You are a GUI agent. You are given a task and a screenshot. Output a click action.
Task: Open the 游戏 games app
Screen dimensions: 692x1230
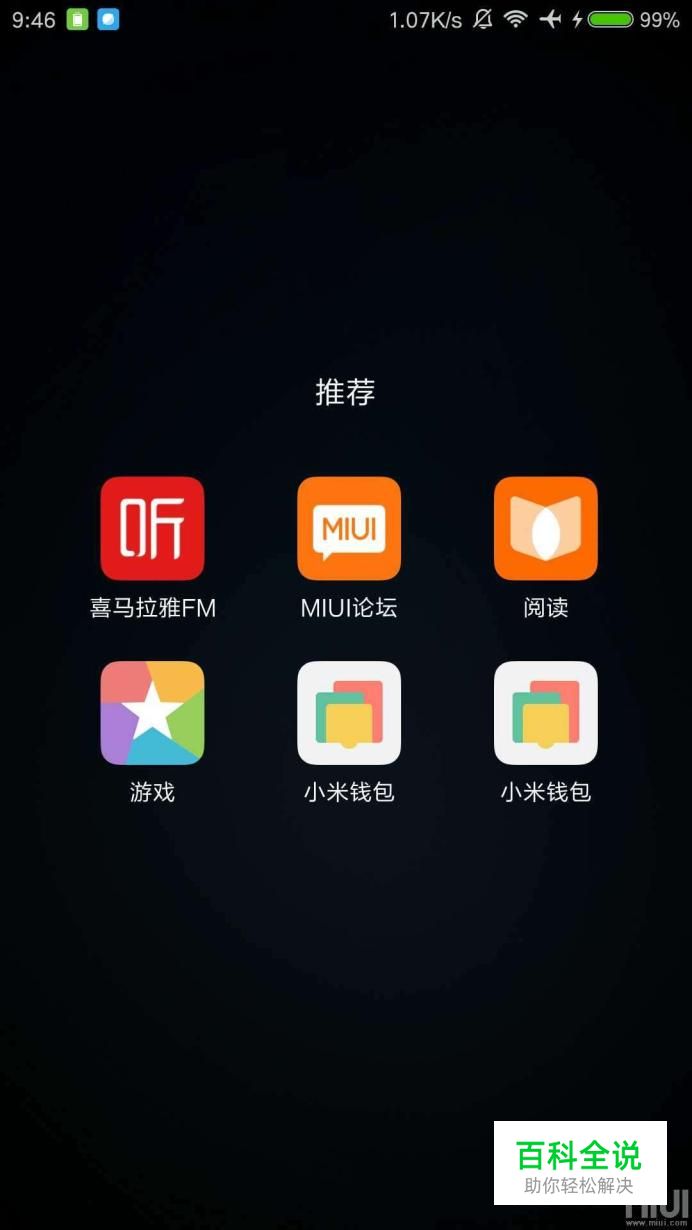coord(152,713)
